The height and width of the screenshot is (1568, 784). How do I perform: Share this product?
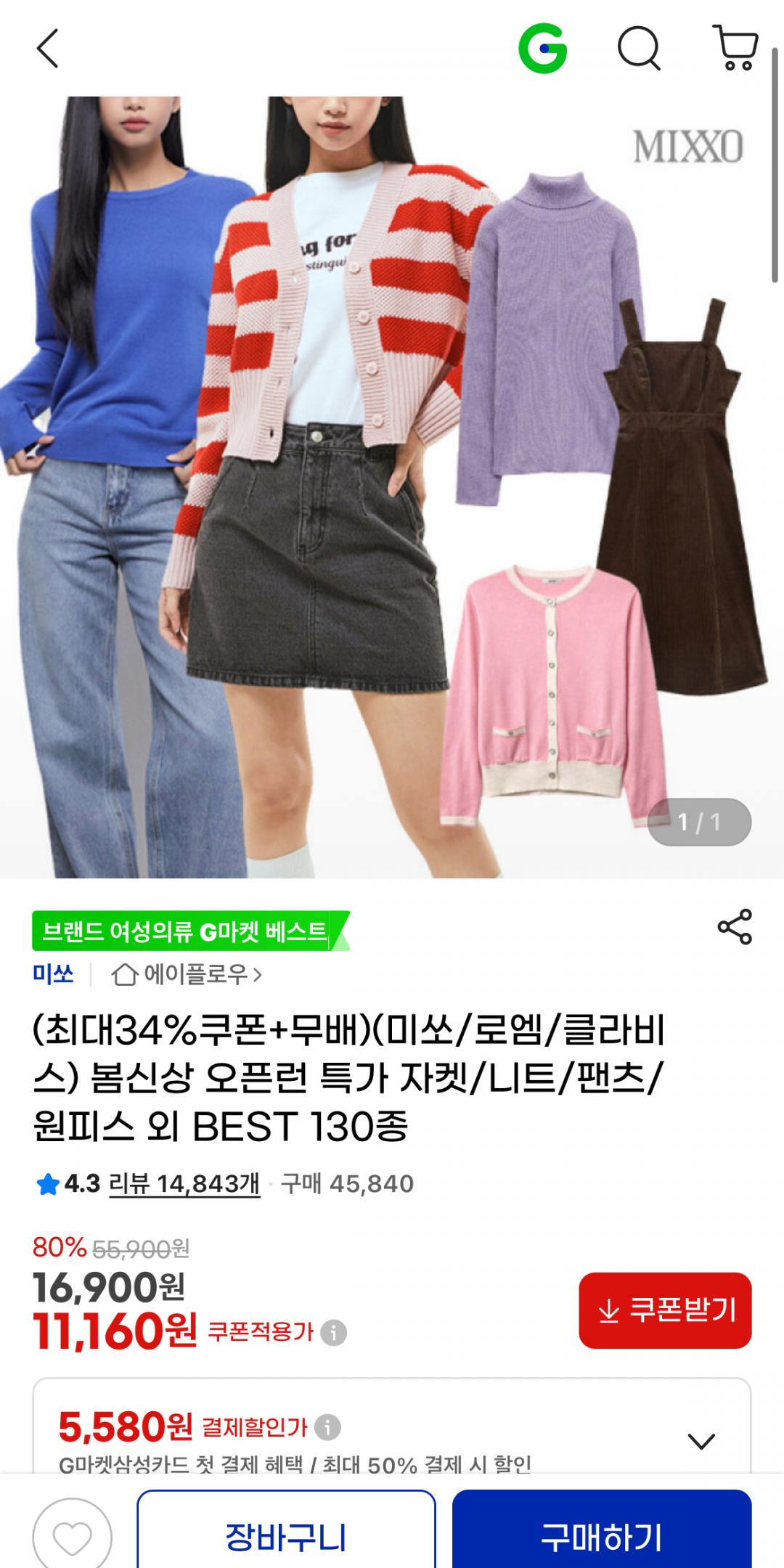[x=735, y=927]
